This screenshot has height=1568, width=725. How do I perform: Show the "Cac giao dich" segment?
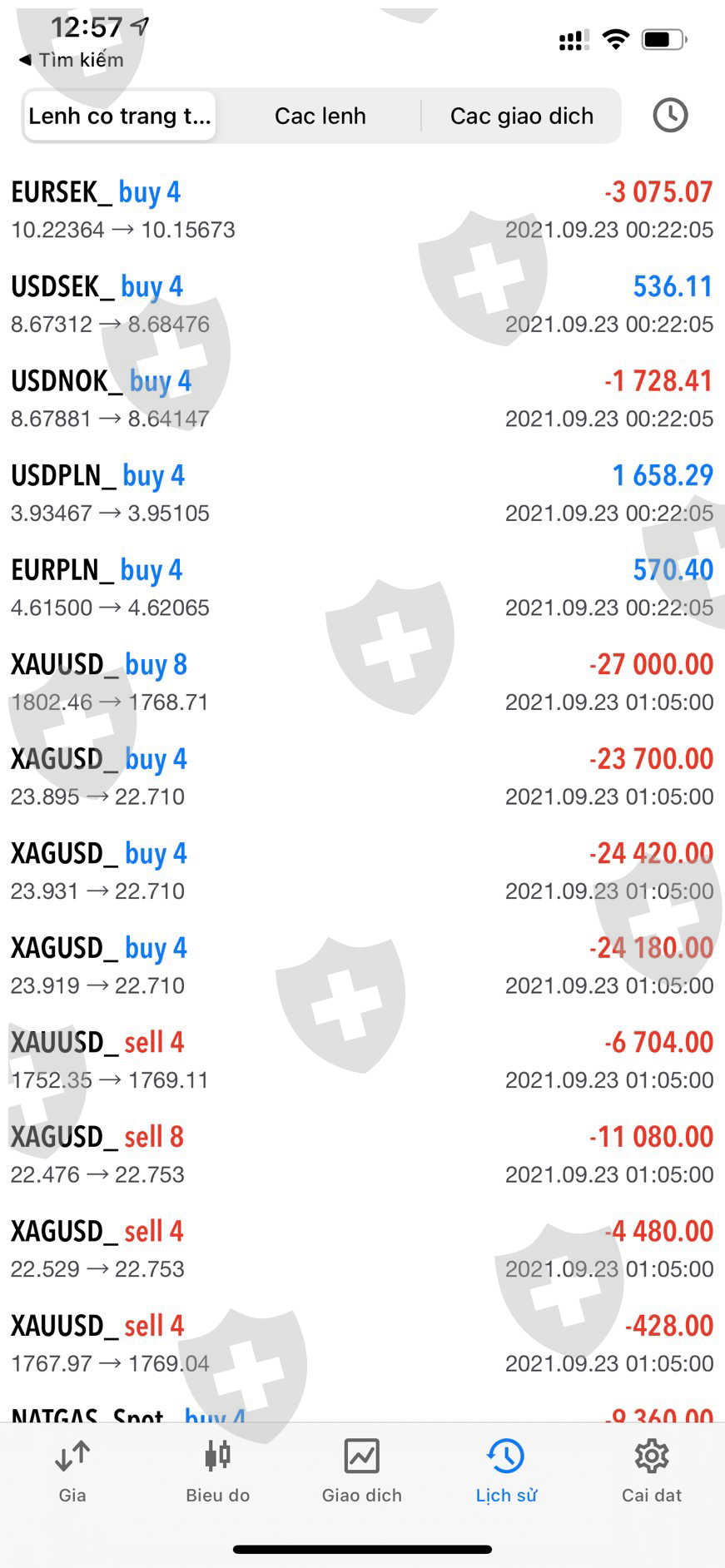pos(522,116)
